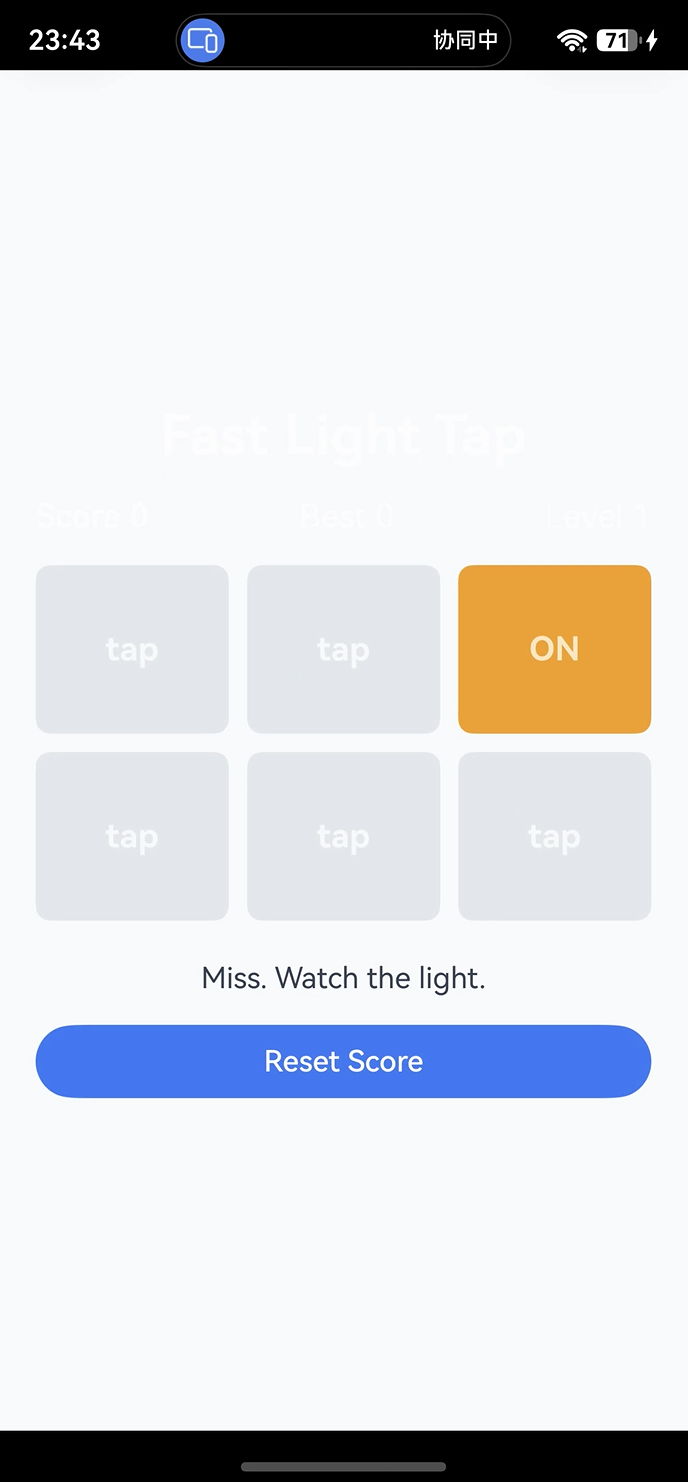Reset the score with Reset Score button

pyautogui.click(x=343, y=1061)
